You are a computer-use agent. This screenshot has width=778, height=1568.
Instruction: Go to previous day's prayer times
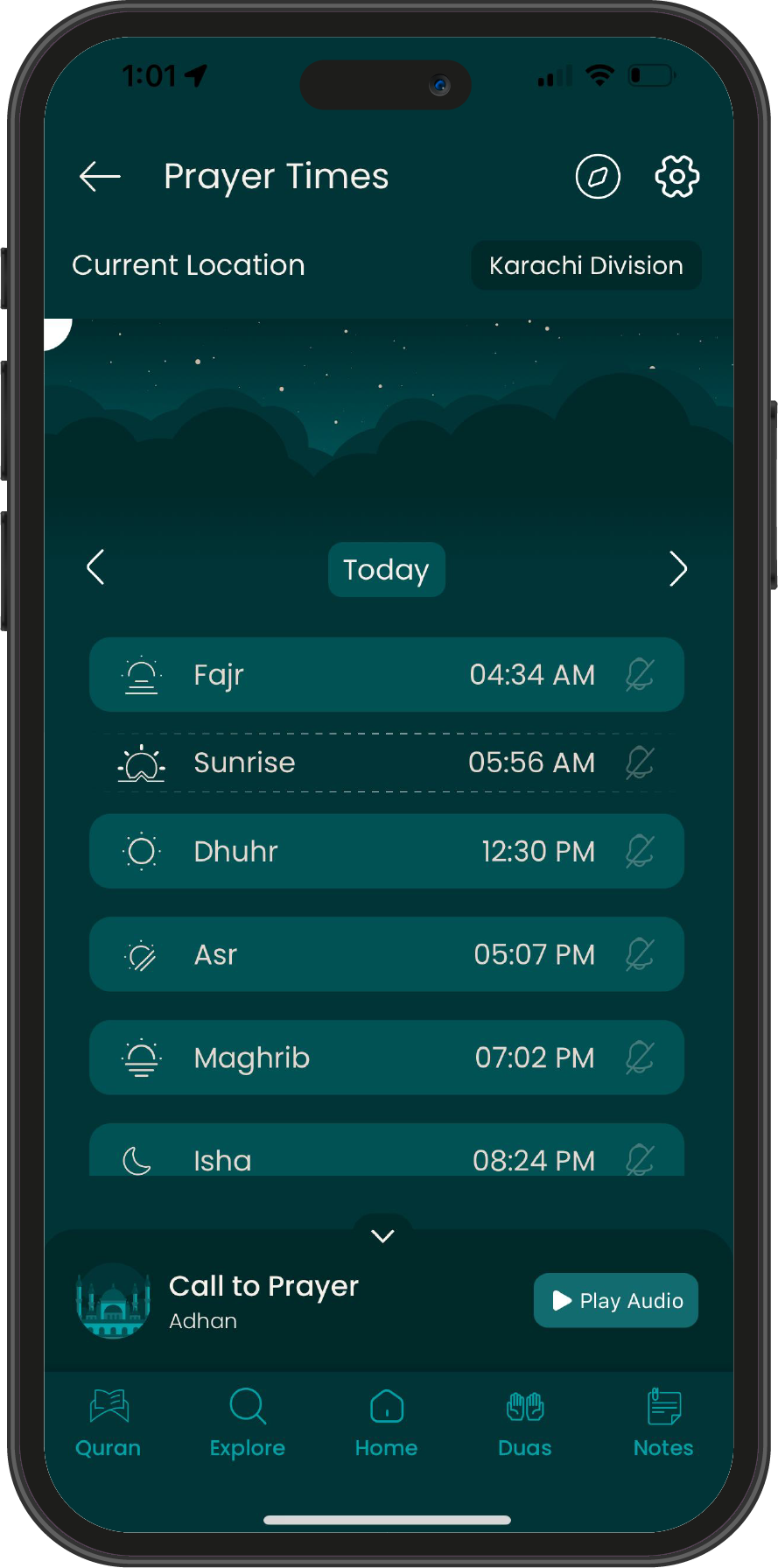[96, 568]
